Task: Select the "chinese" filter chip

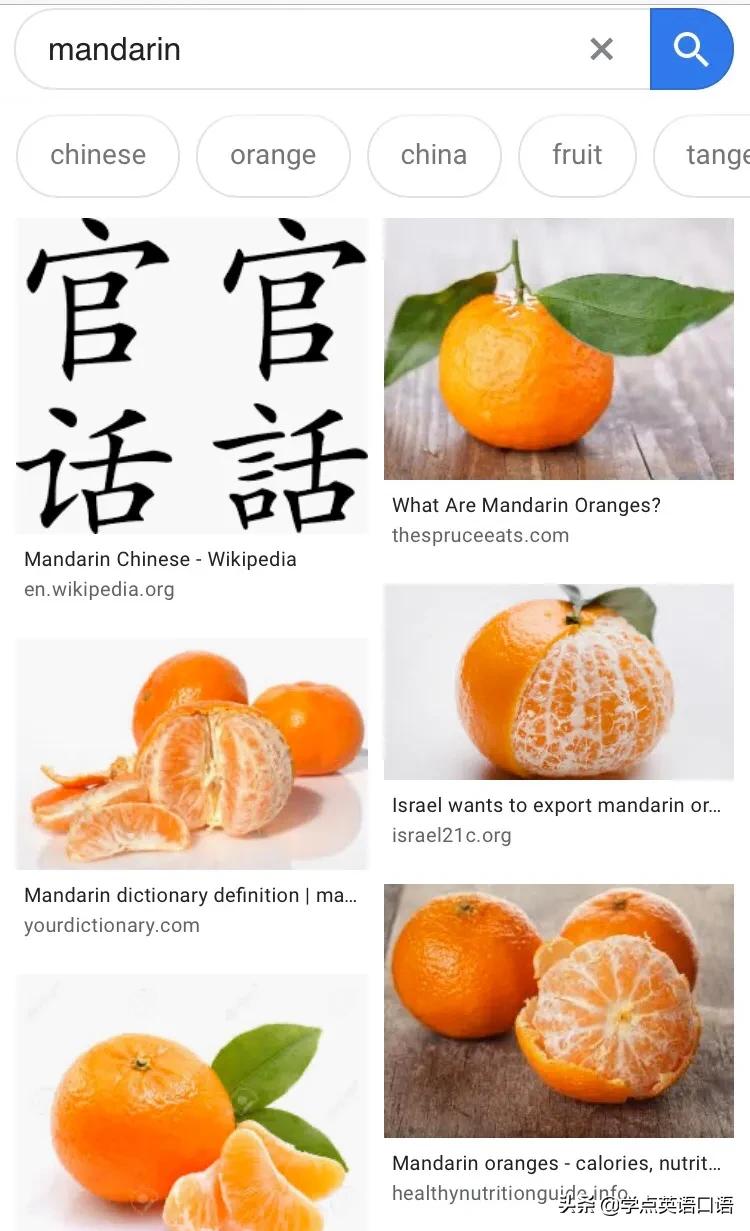Action: (x=97, y=156)
